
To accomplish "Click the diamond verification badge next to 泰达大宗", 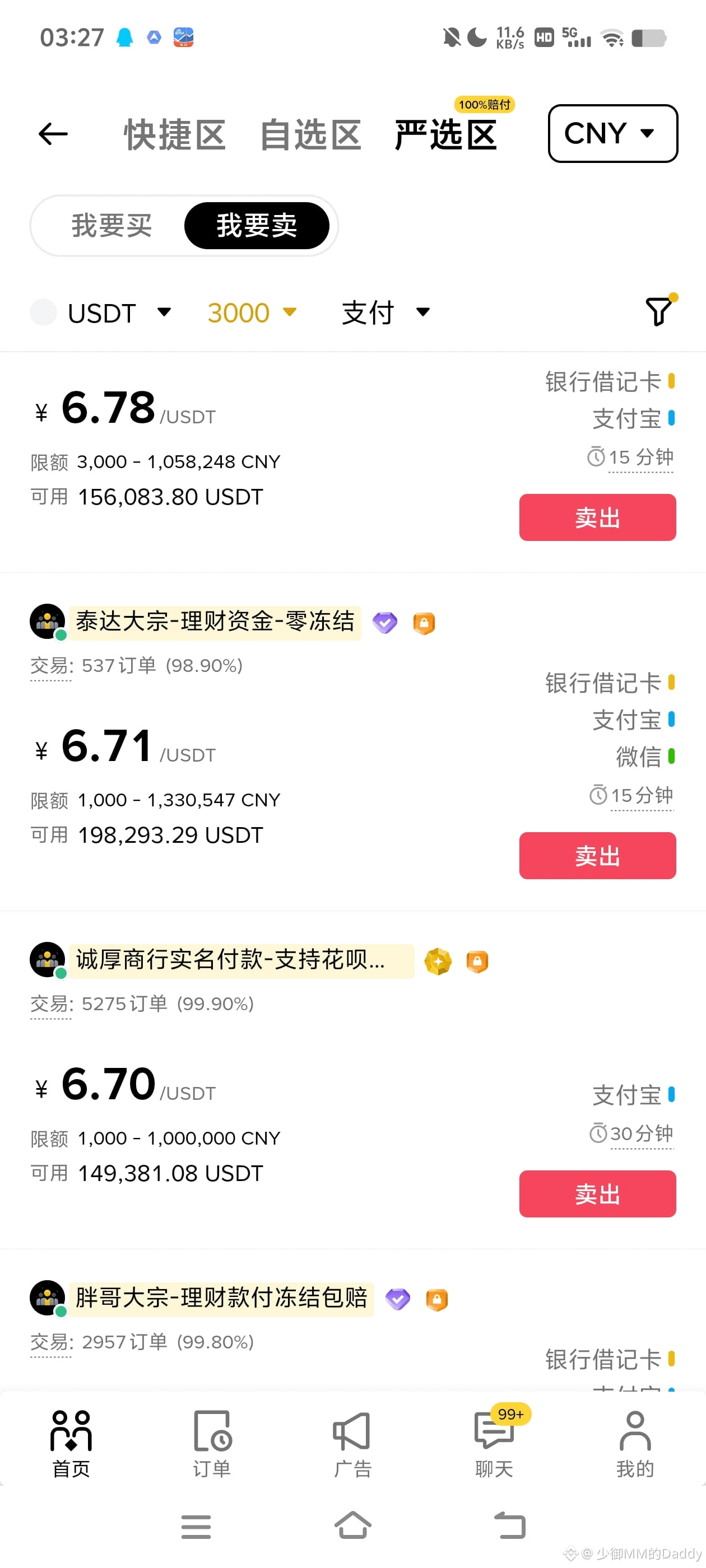I will coord(385,622).
